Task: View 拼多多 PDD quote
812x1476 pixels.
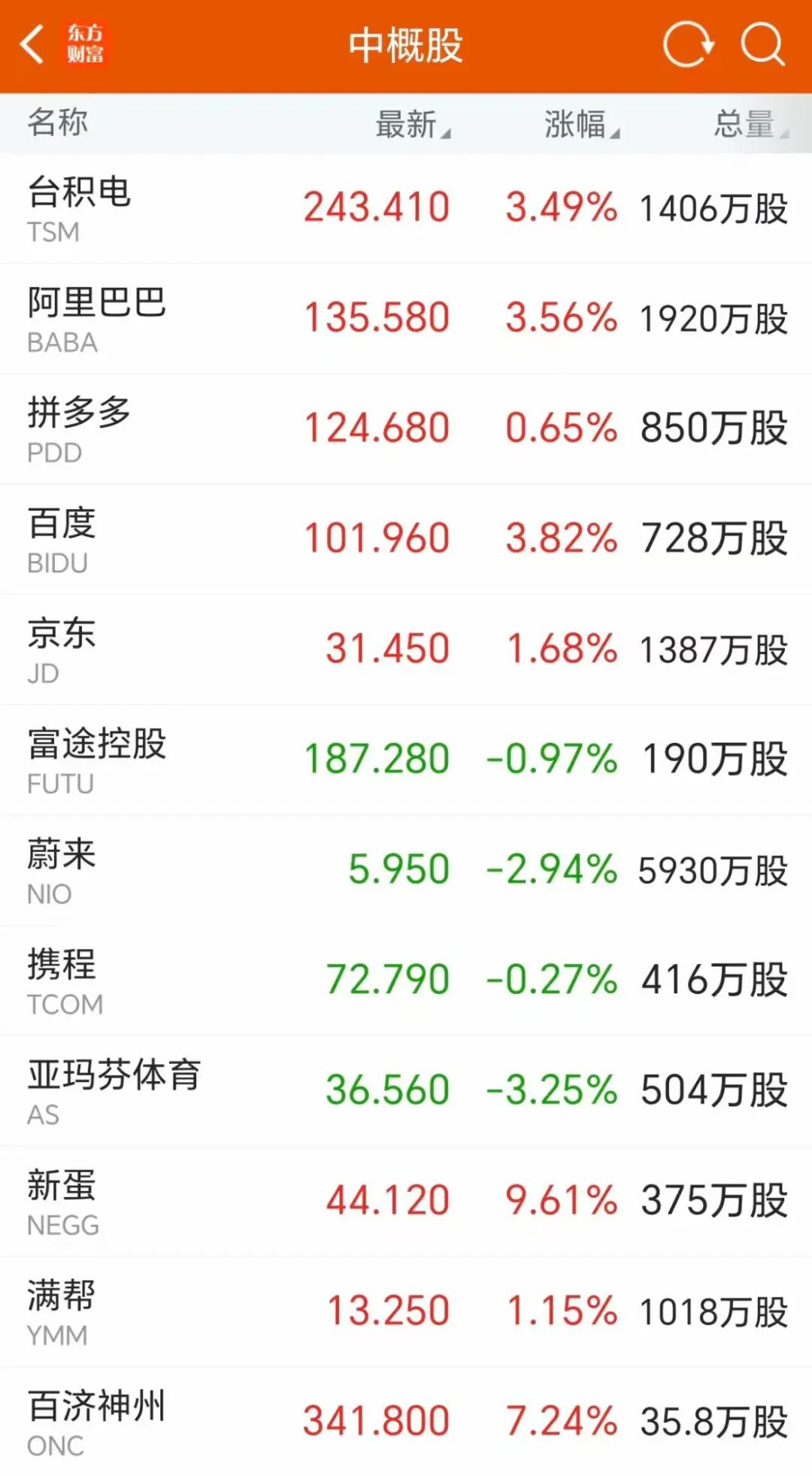Action: [406, 429]
